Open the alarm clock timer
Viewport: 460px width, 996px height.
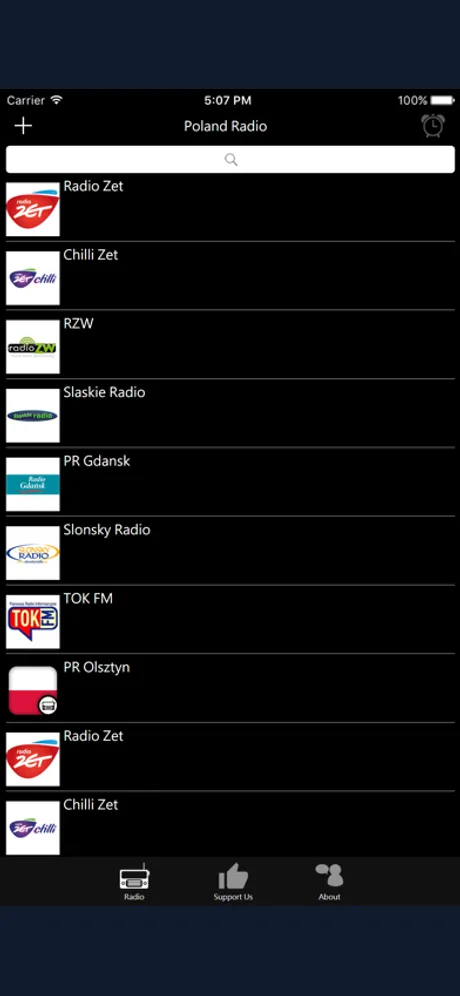(x=433, y=126)
